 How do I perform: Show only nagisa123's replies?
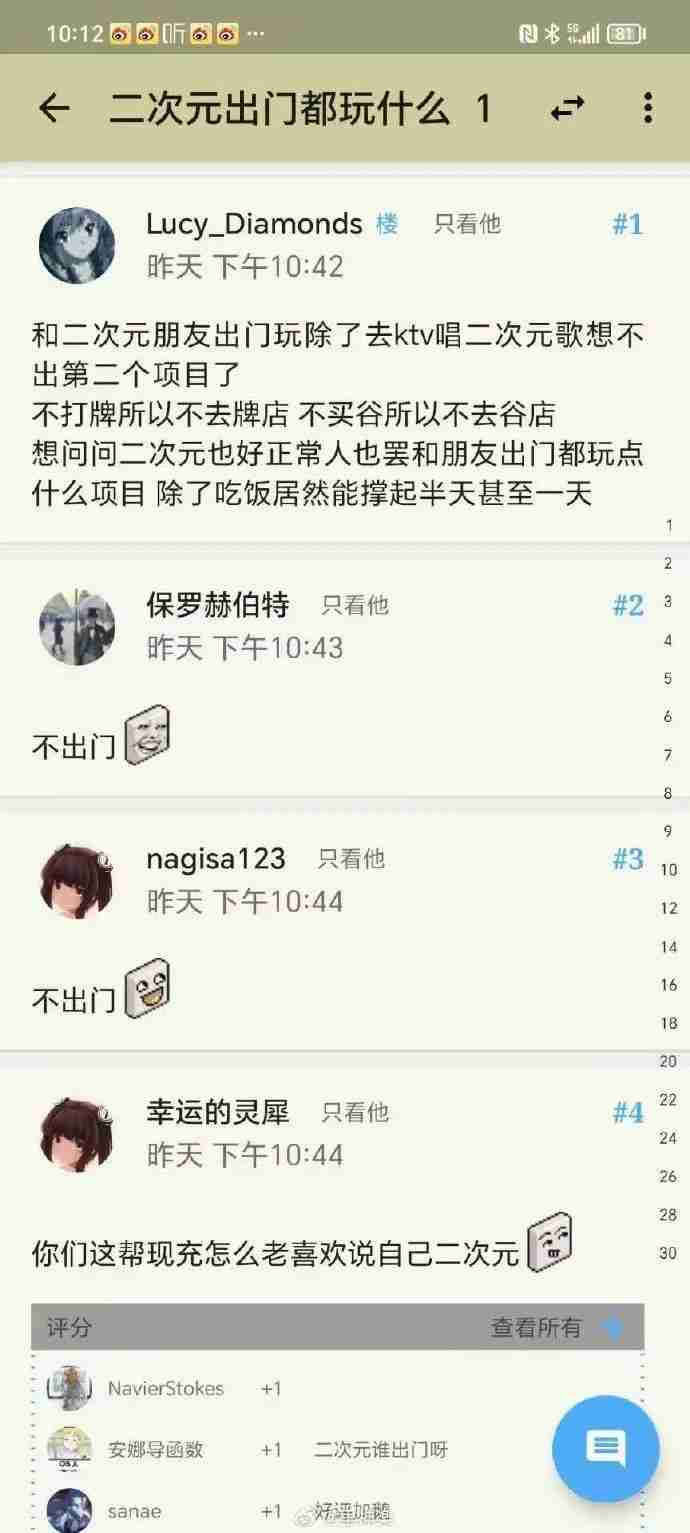pos(351,859)
